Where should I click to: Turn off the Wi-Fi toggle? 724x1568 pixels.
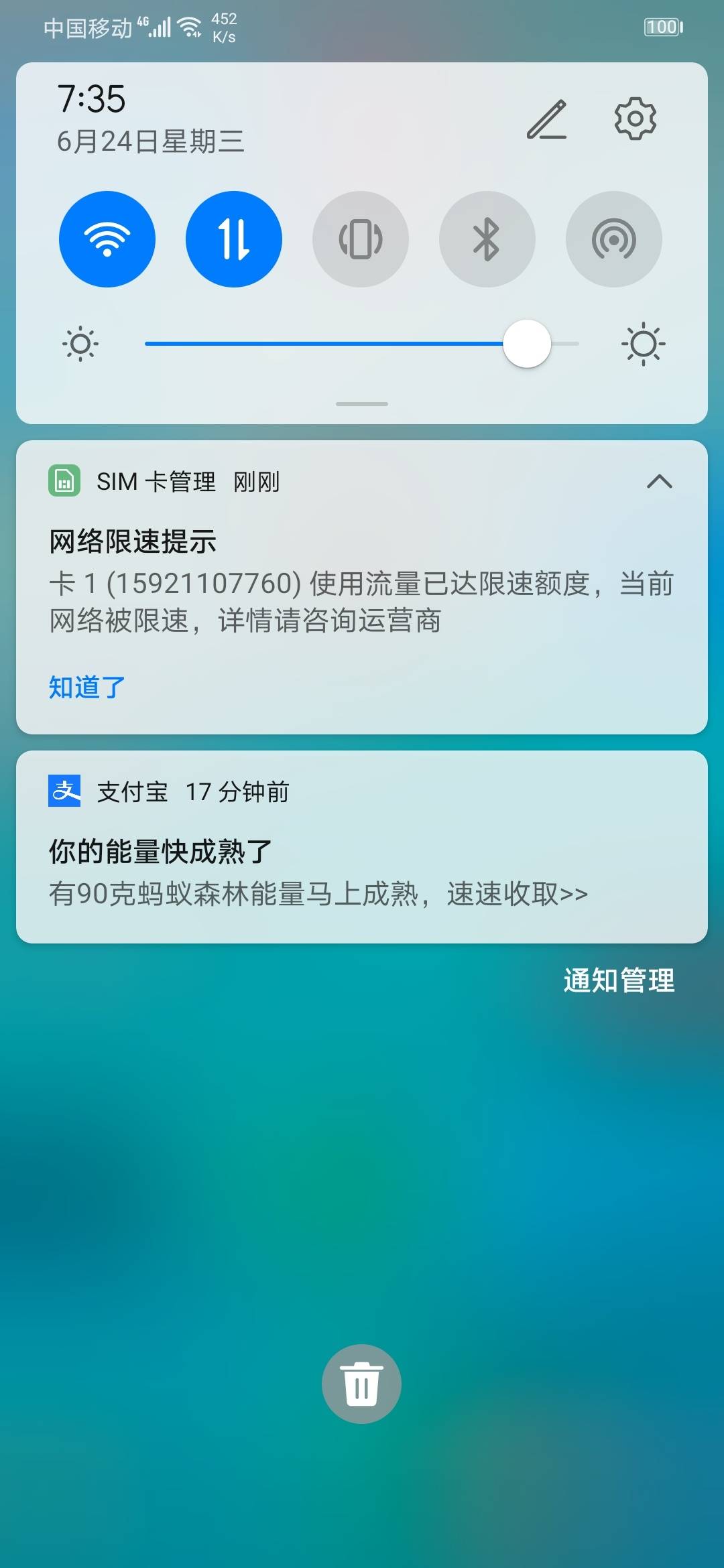(107, 239)
